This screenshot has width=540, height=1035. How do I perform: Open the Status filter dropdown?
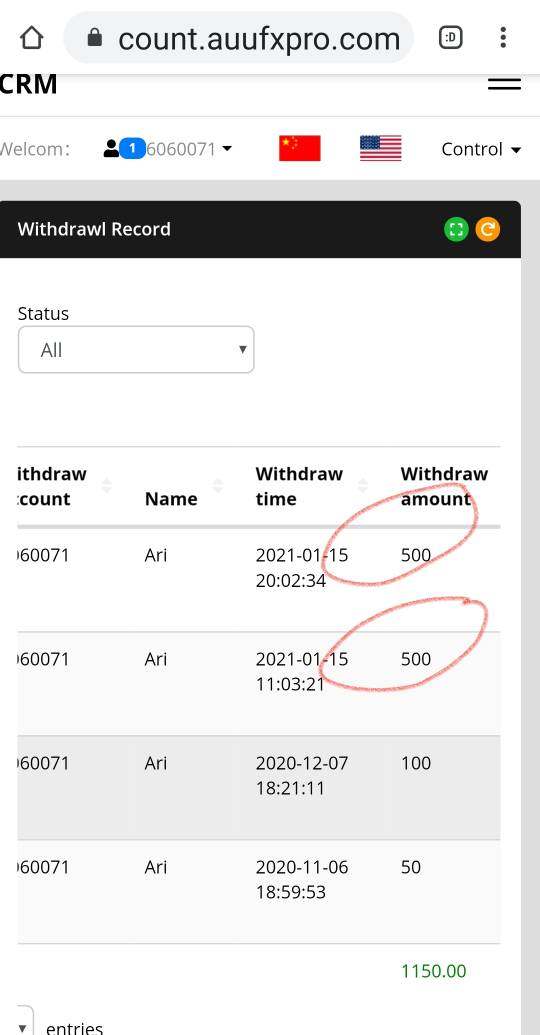click(x=136, y=349)
